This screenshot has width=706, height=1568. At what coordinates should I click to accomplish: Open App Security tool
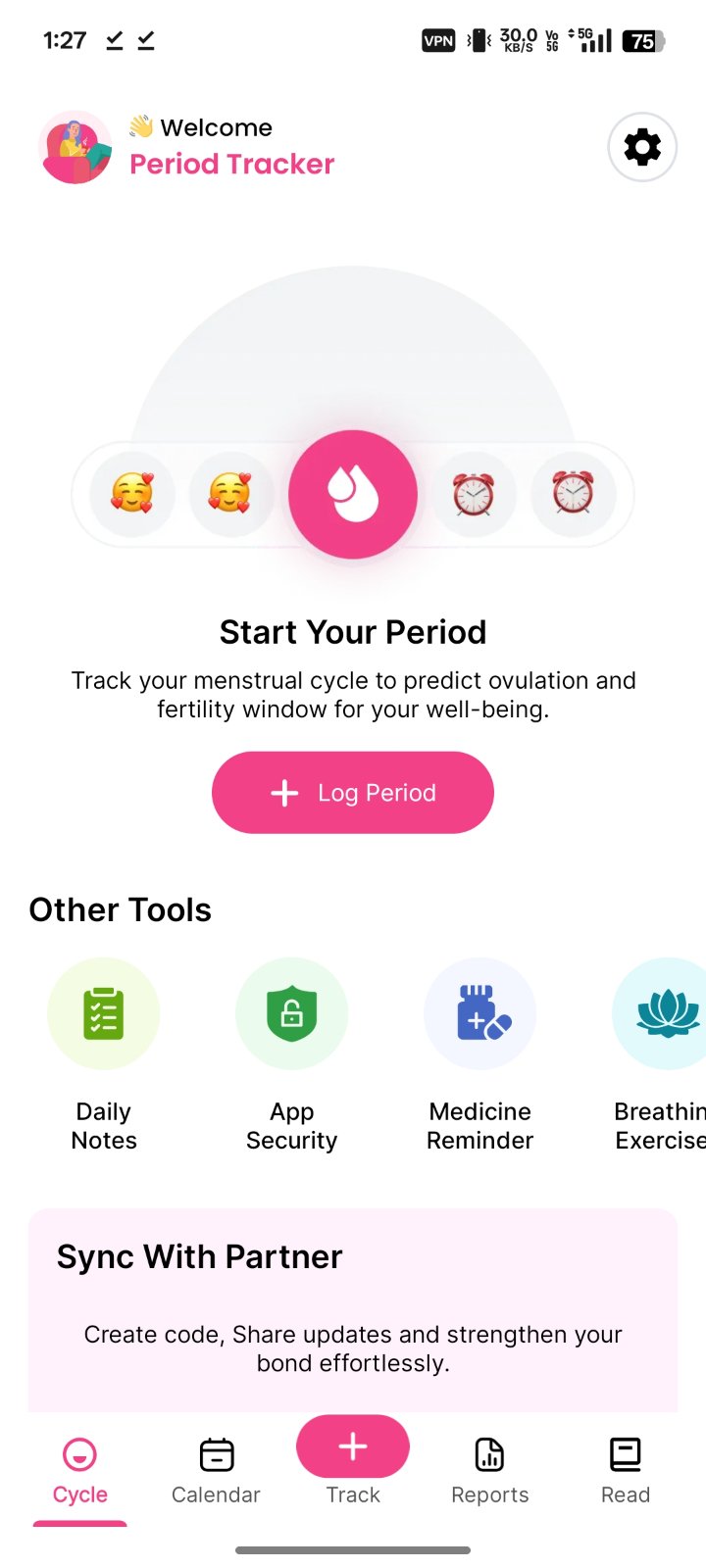coord(292,1014)
